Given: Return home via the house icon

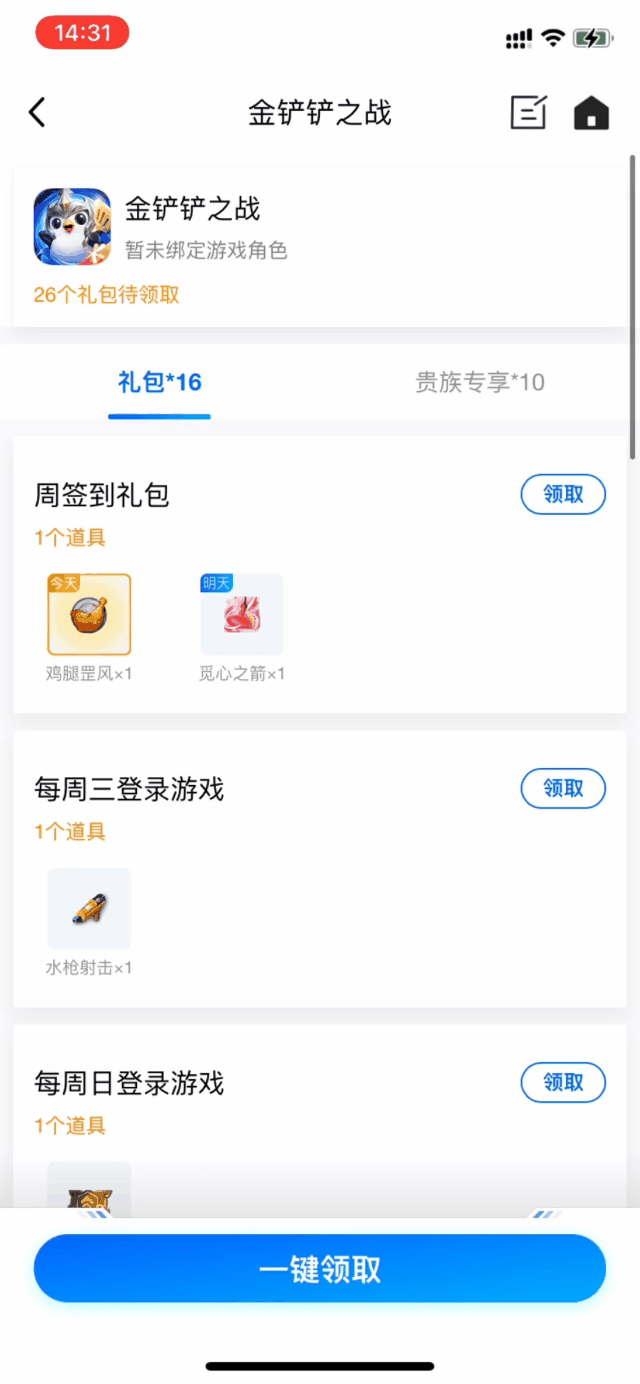Looking at the screenshot, I should (591, 112).
